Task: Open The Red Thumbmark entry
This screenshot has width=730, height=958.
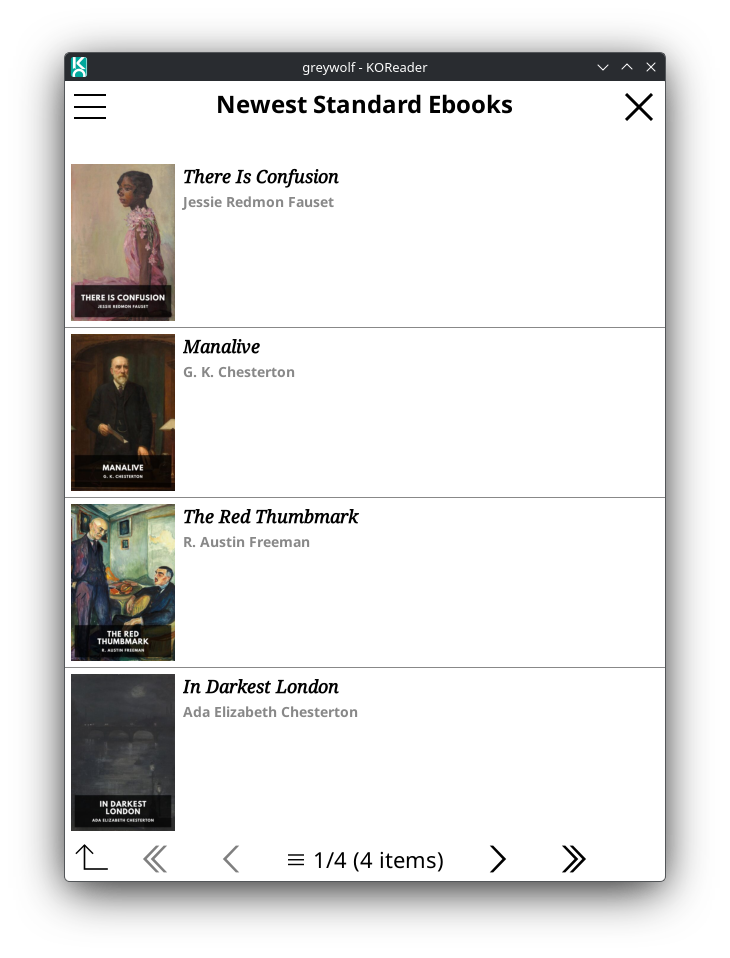Action: [x=270, y=517]
